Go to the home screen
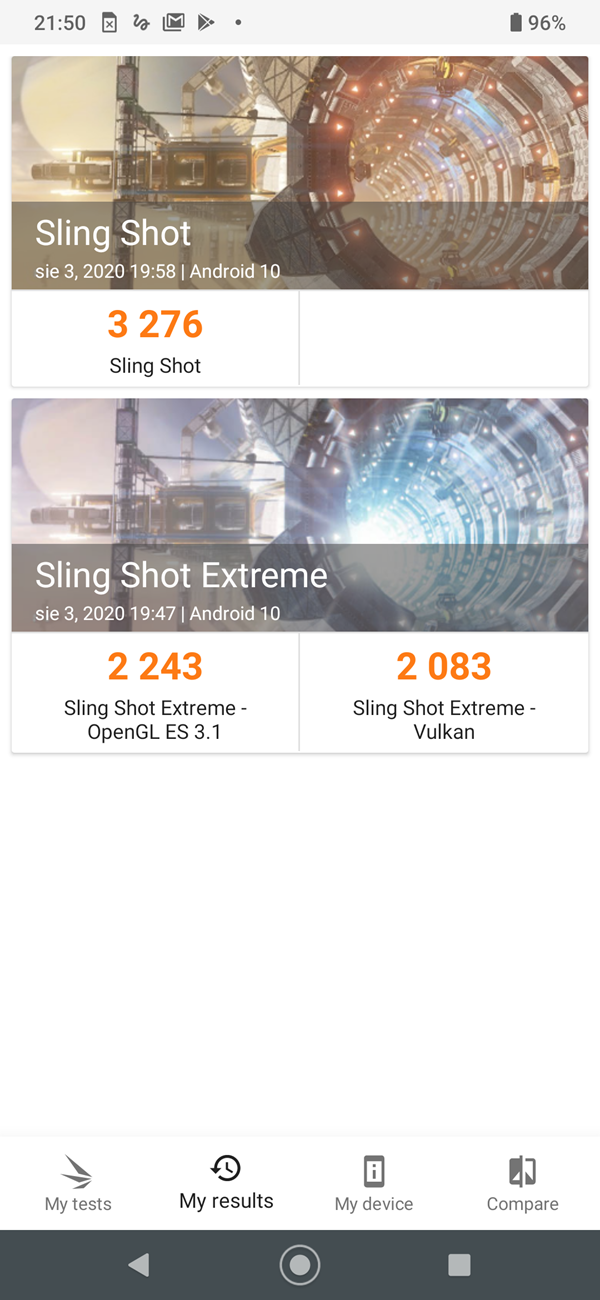This screenshot has width=600, height=1300. coord(299,1265)
